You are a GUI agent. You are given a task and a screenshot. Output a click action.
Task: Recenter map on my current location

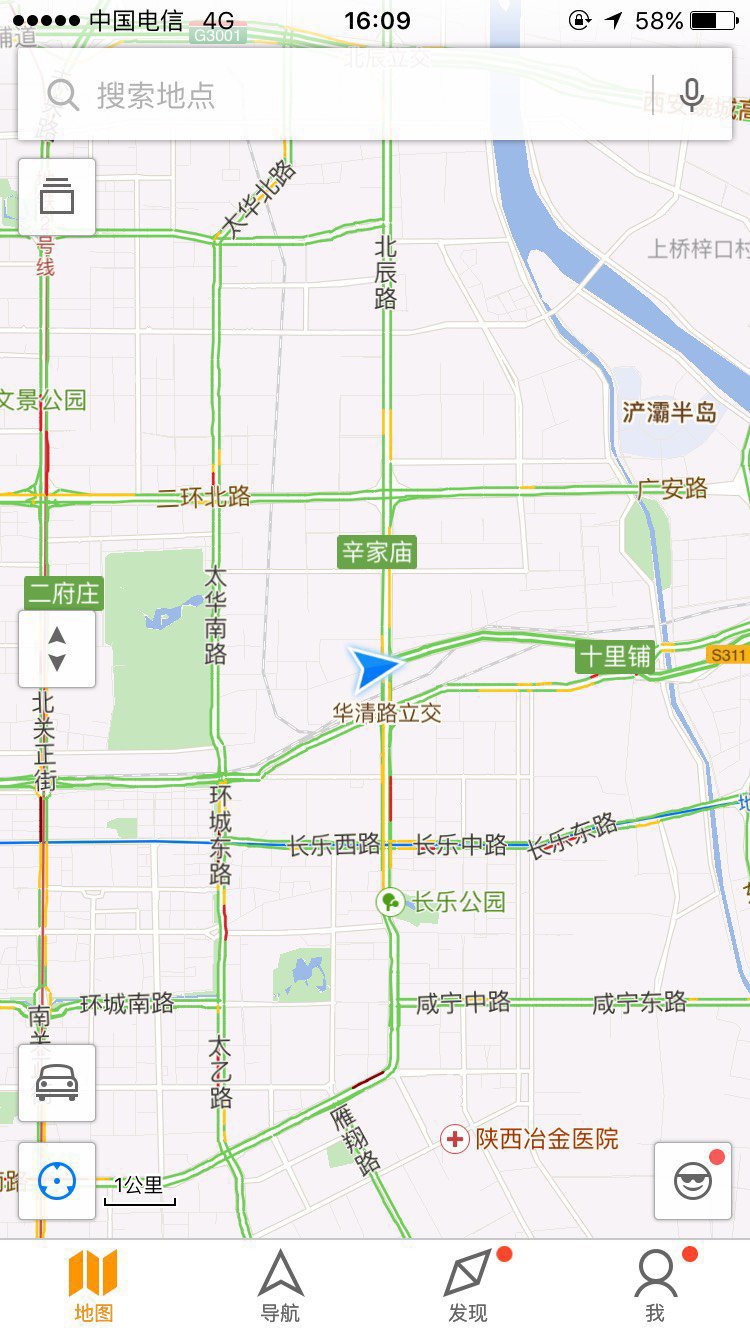click(x=57, y=1181)
